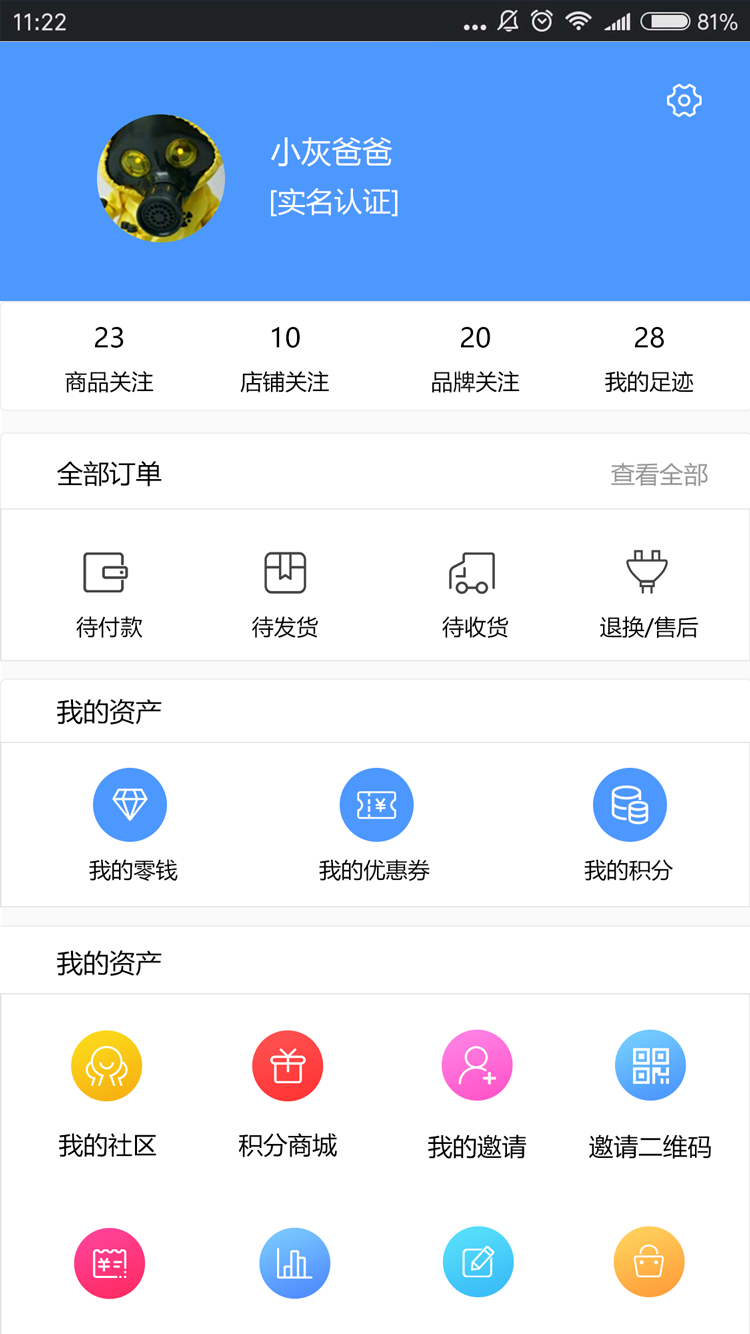Viewport: 750px width, 1334px height.
Task: Open 实名认证 verification link
Action: pyautogui.click(x=334, y=203)
